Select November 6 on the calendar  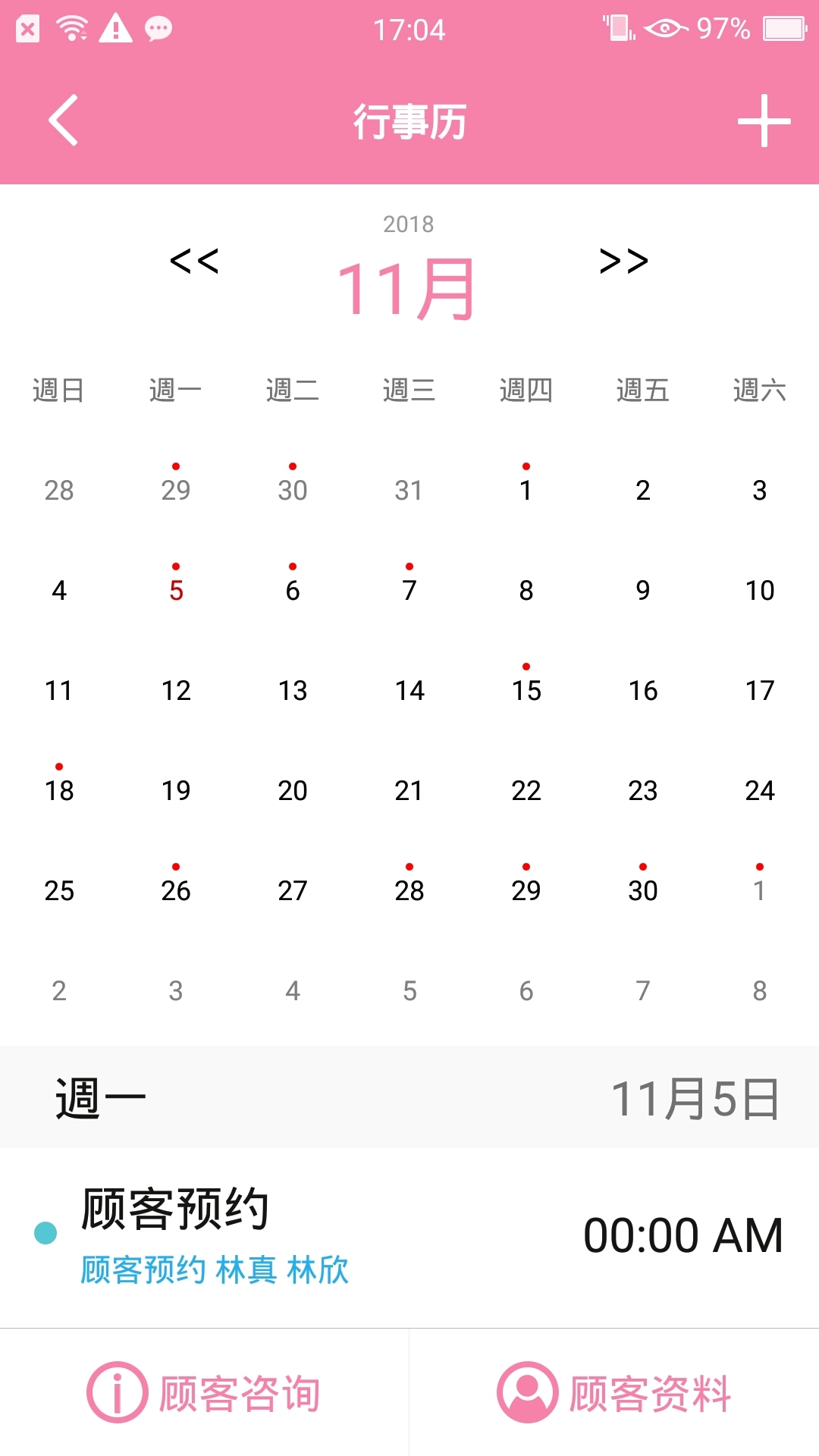[x=293, y=589]
